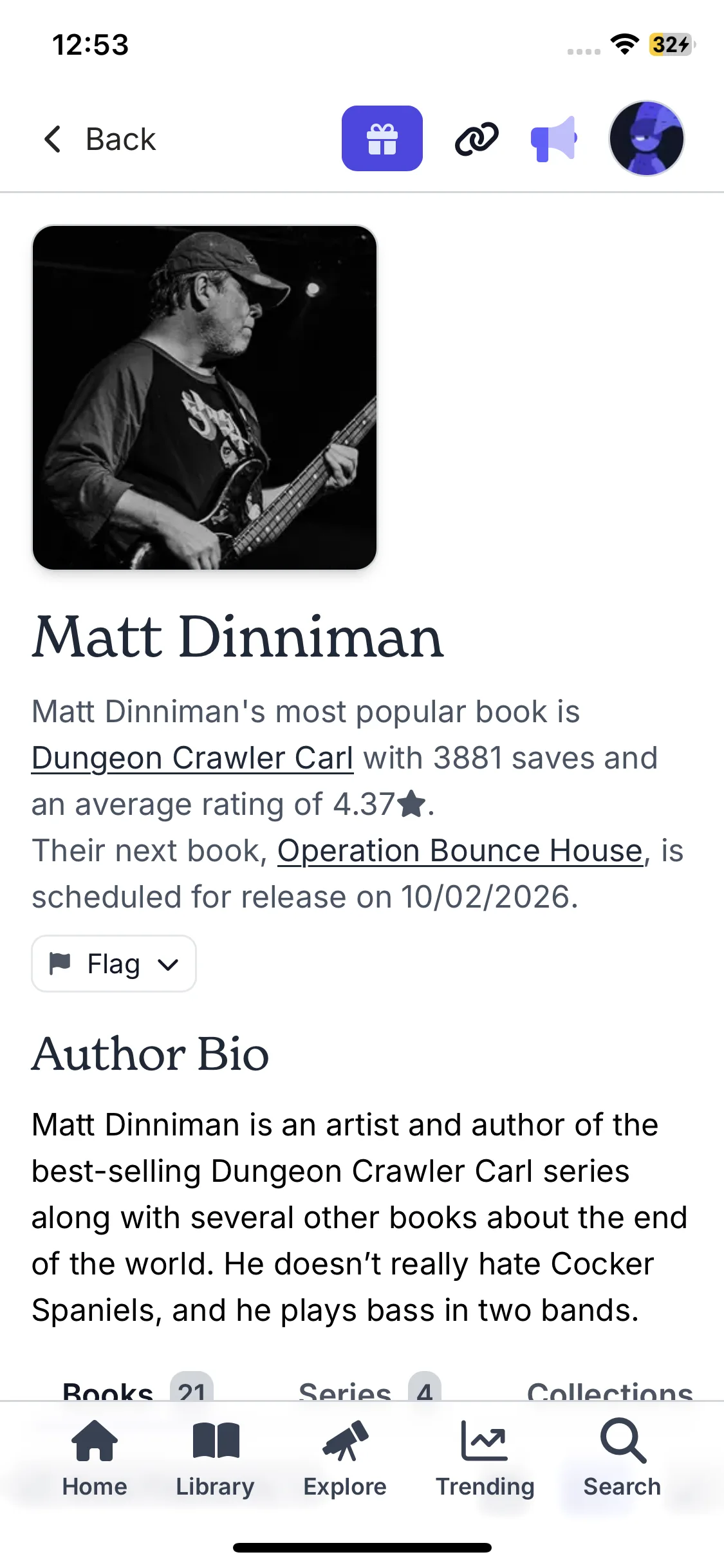Screen dimensions: 724x1568
Task: Open the Operation Bounce House link
Action: pos(460,850)
